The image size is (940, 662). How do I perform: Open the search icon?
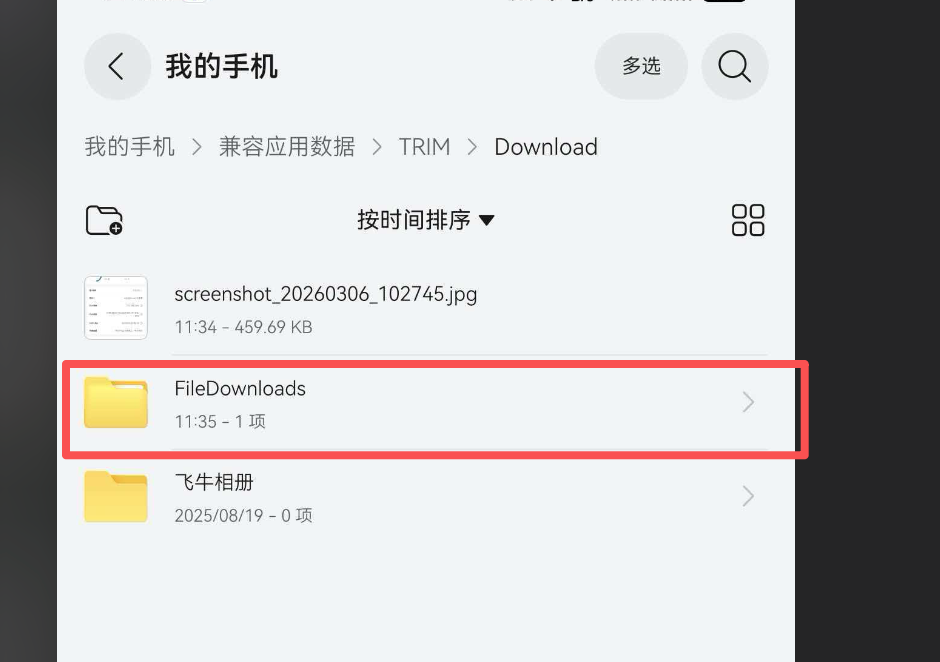[x=735, y=67]
